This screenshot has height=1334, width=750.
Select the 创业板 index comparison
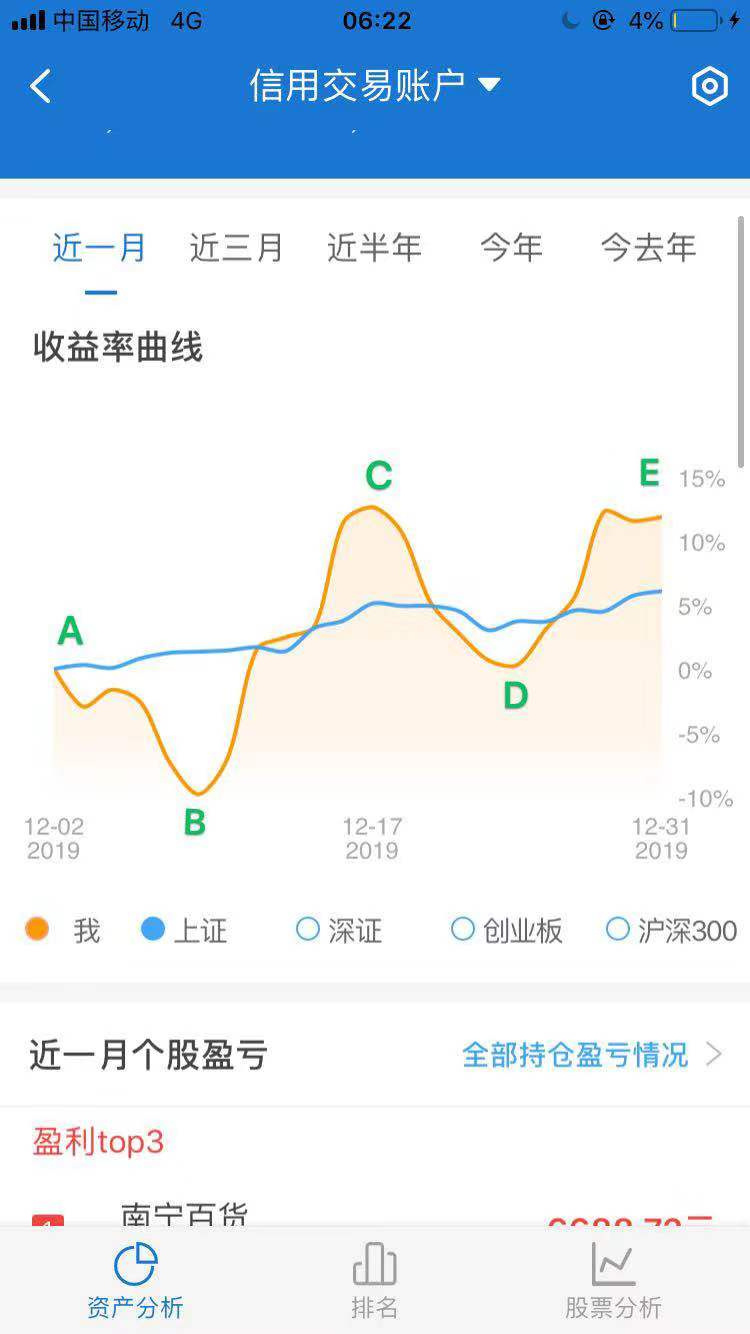(x=507, y=931)
